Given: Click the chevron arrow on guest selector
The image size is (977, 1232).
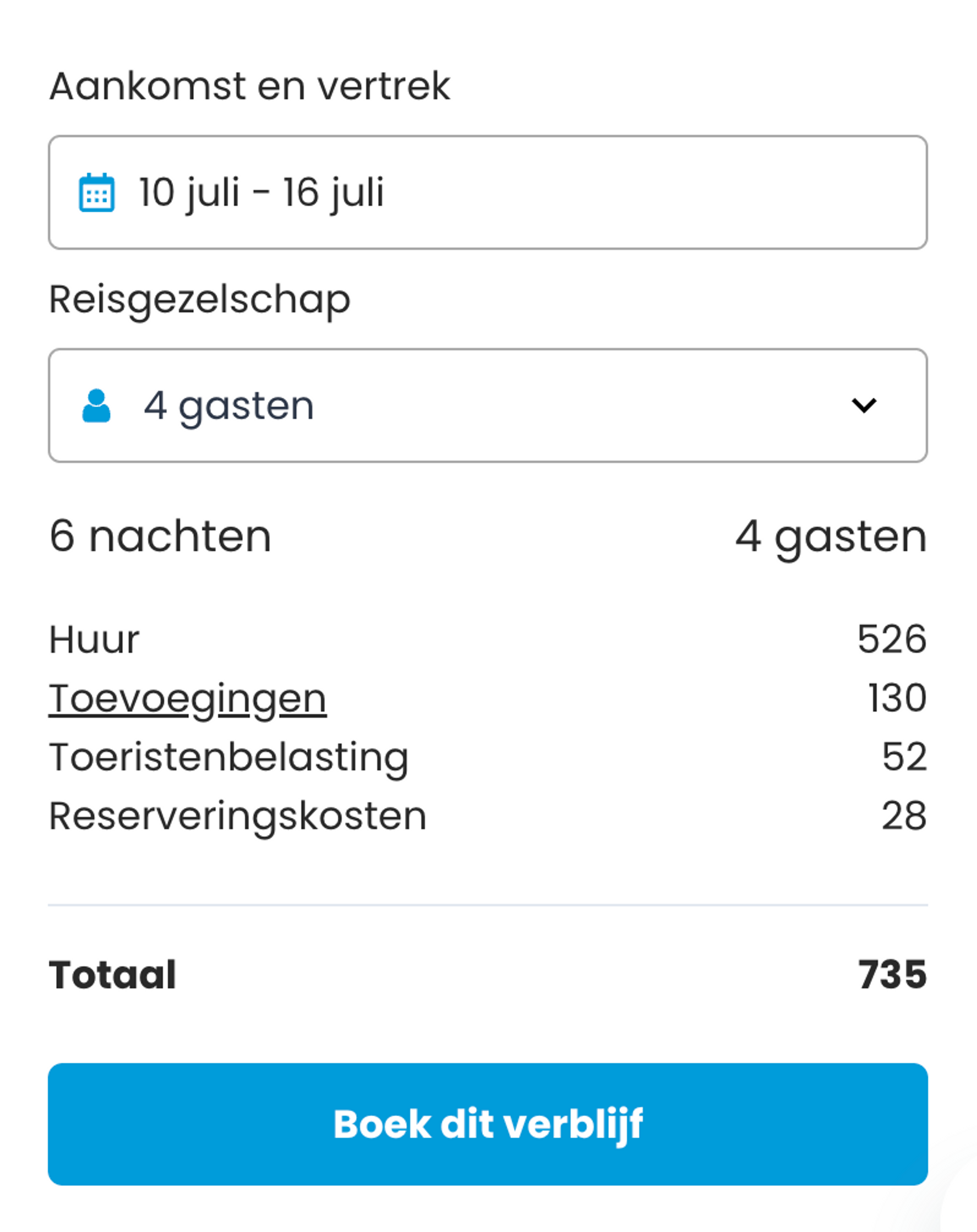Looking at the screenshot, I should point(865,406).
